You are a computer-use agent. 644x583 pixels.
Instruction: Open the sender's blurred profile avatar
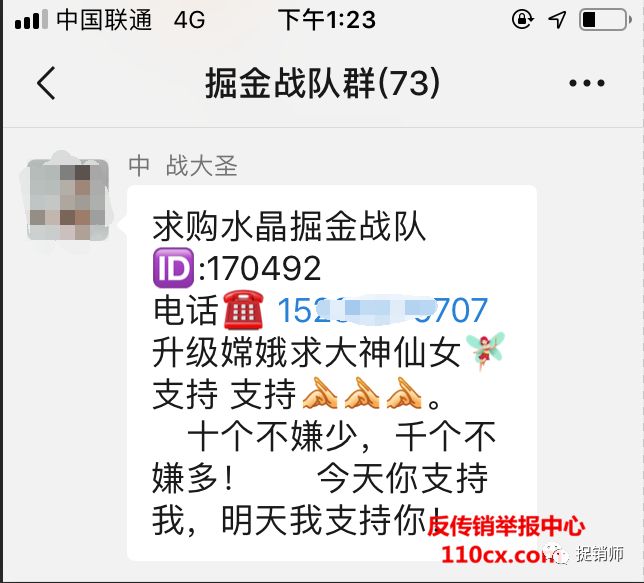point(68,199)
